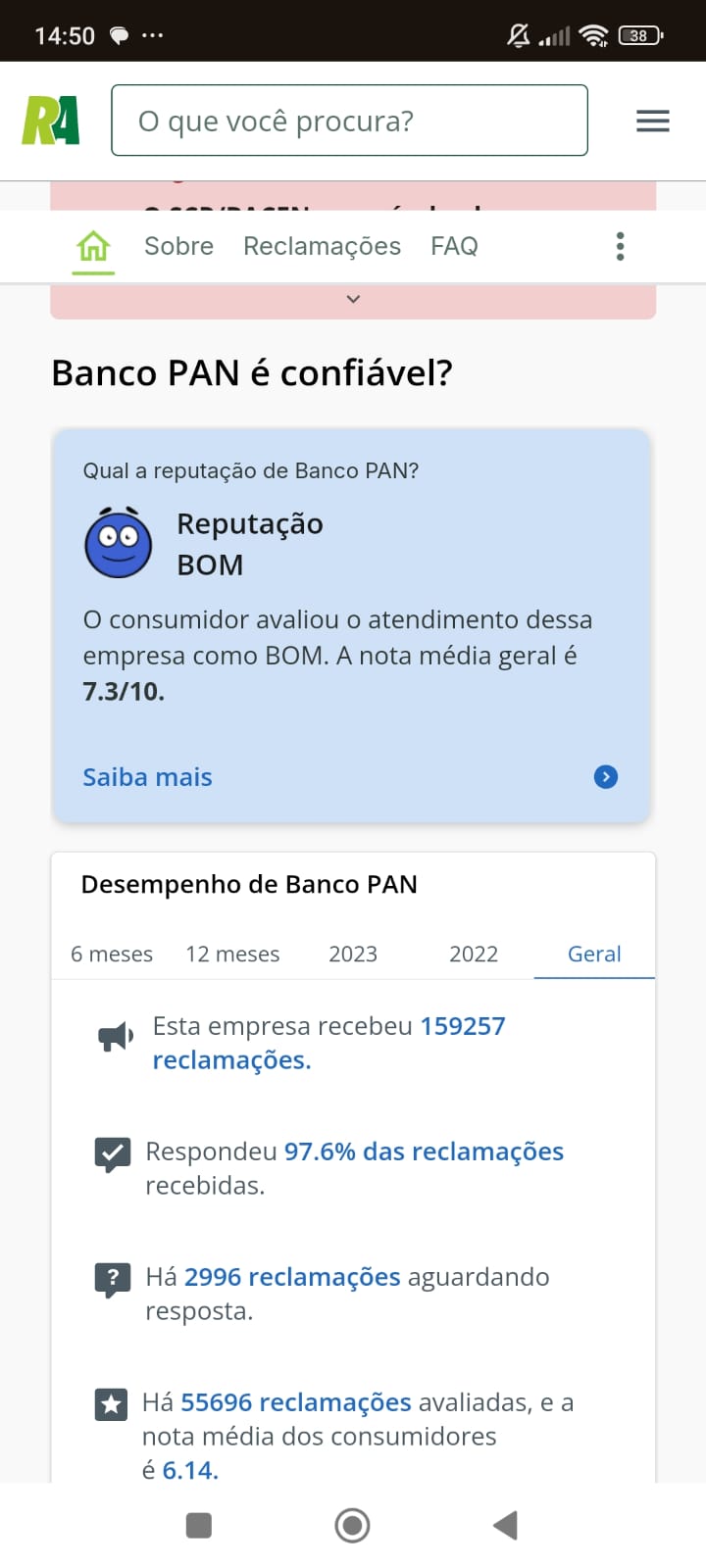Open the three-dot overflow menu

coord(620,246)
